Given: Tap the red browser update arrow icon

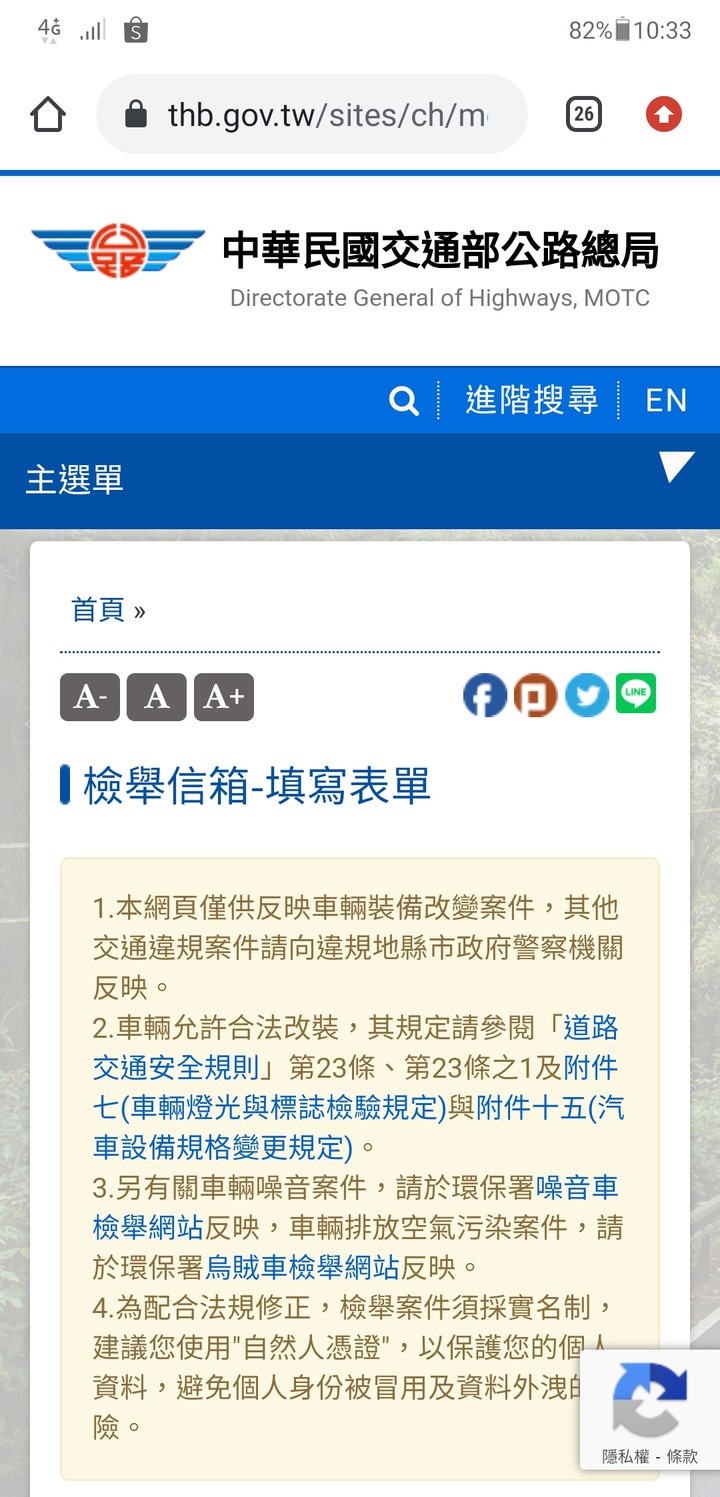Looking at the screenshot, I should pos(663,115).
